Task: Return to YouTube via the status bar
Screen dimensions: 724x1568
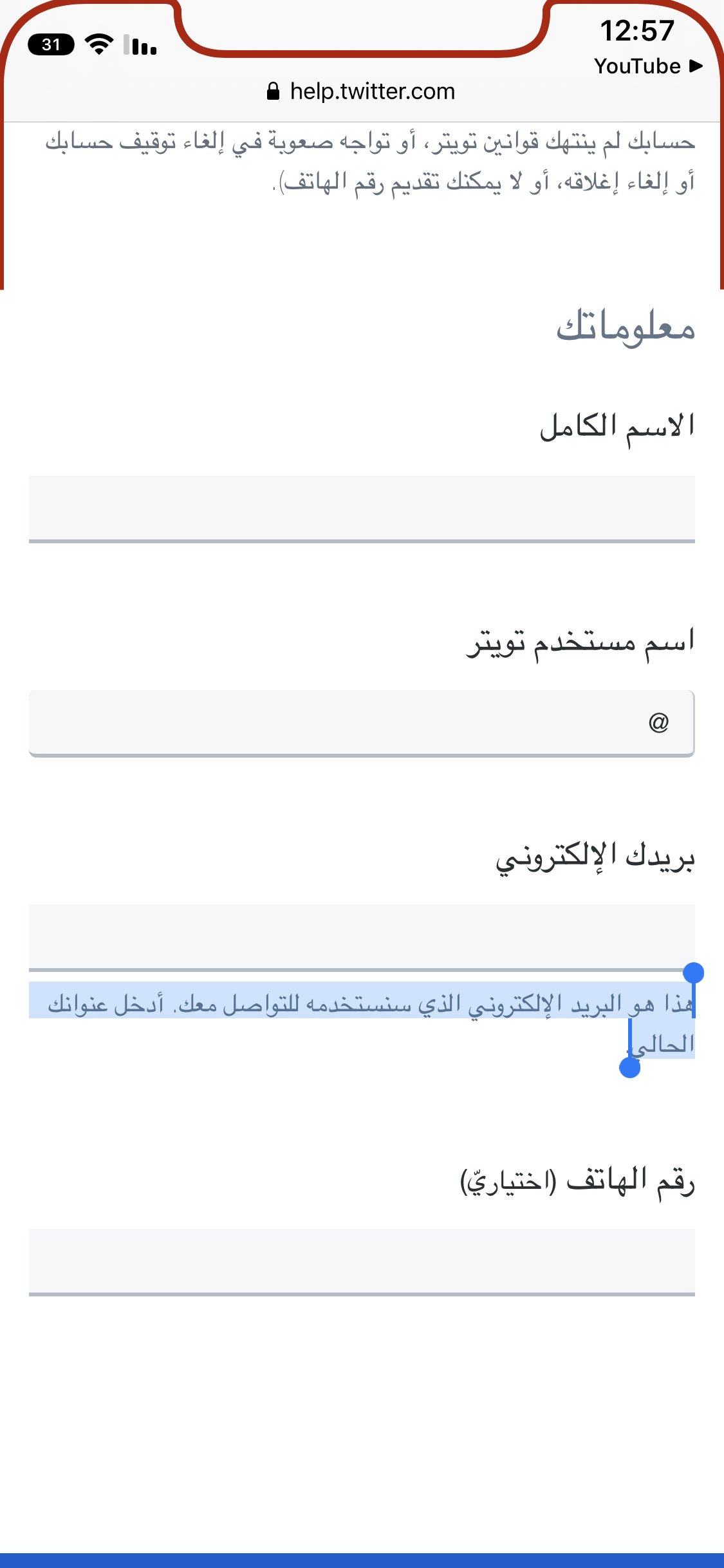Action: click(648, 66)
